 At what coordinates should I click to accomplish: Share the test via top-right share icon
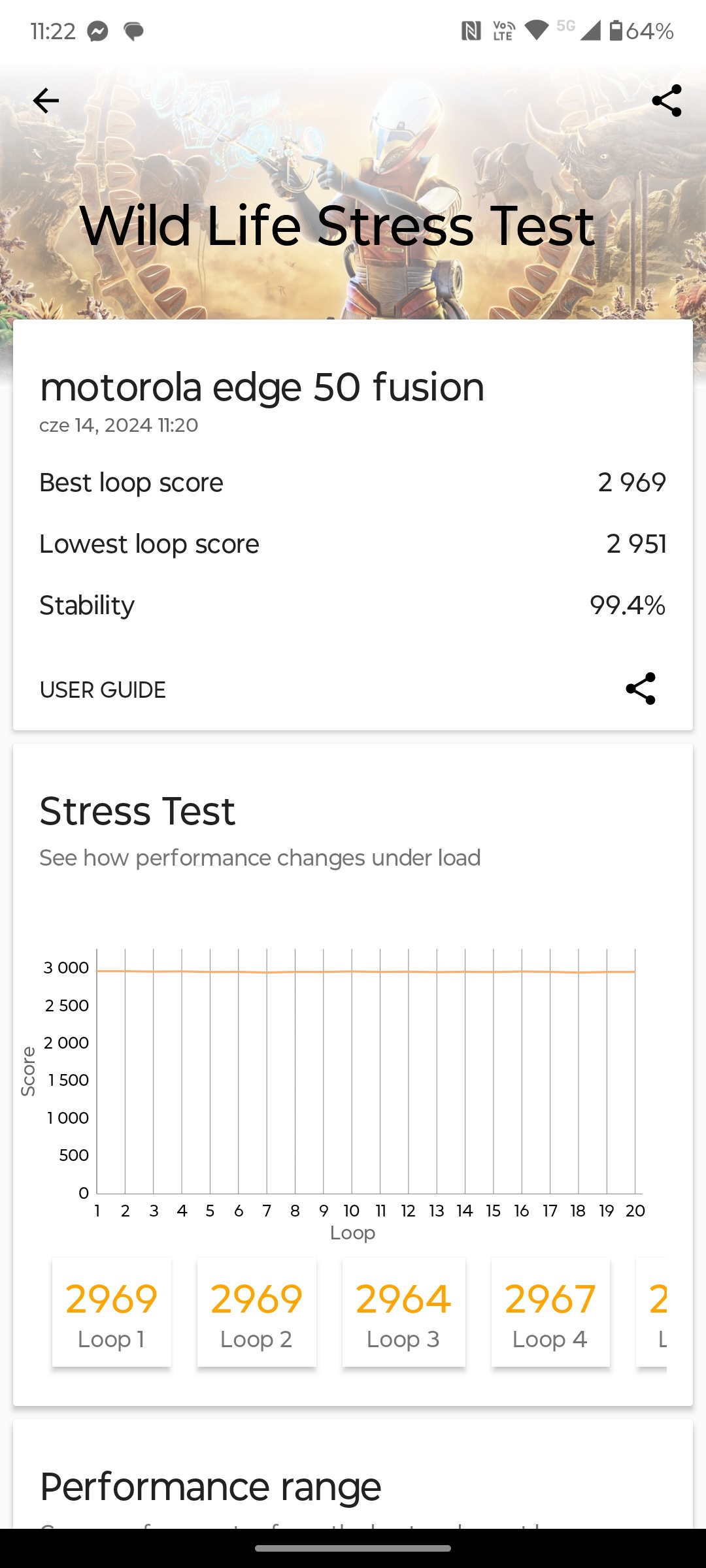coord(667,101)
